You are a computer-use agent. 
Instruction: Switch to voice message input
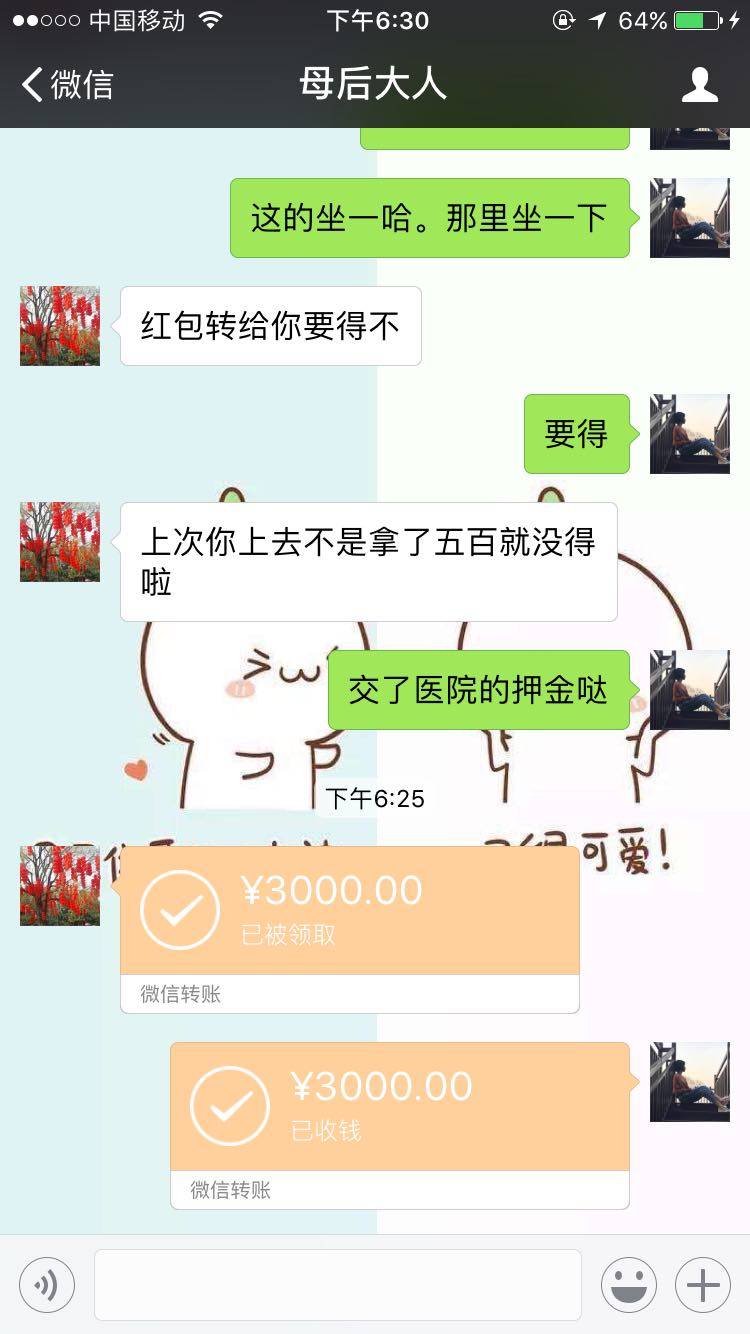tap(47, 1284)
